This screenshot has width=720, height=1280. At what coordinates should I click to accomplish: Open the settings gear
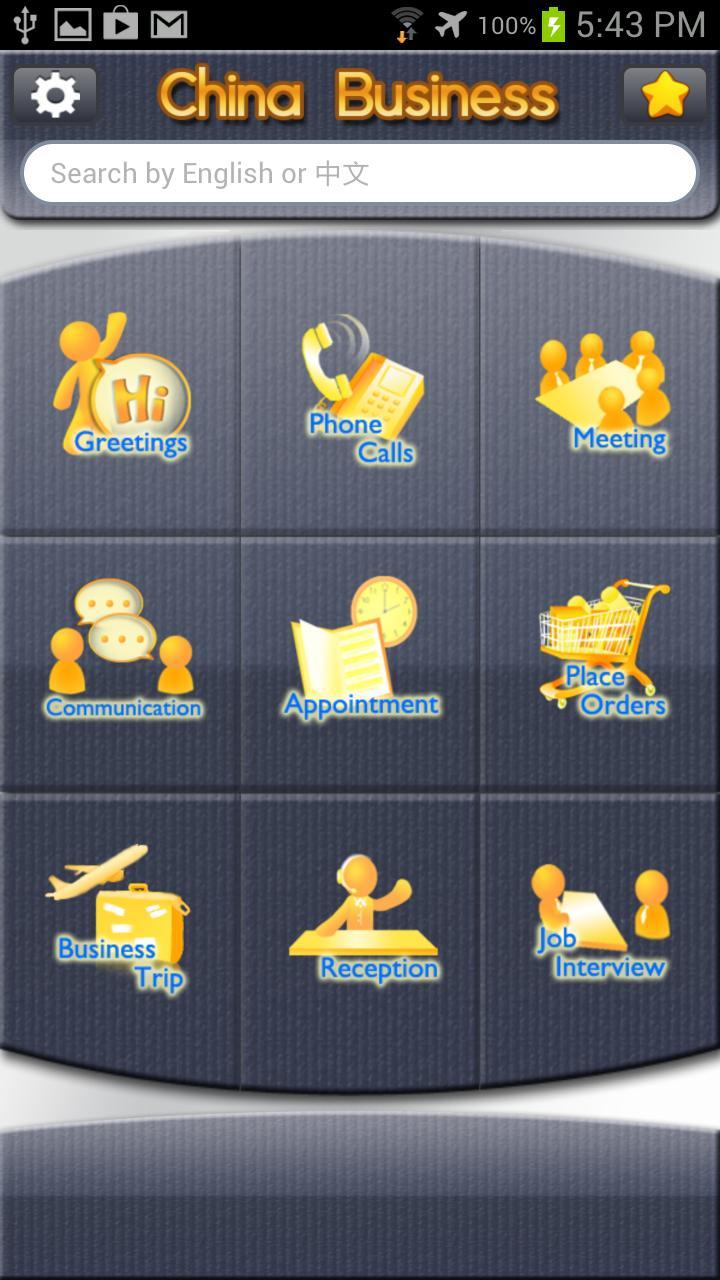coord(55,95)
